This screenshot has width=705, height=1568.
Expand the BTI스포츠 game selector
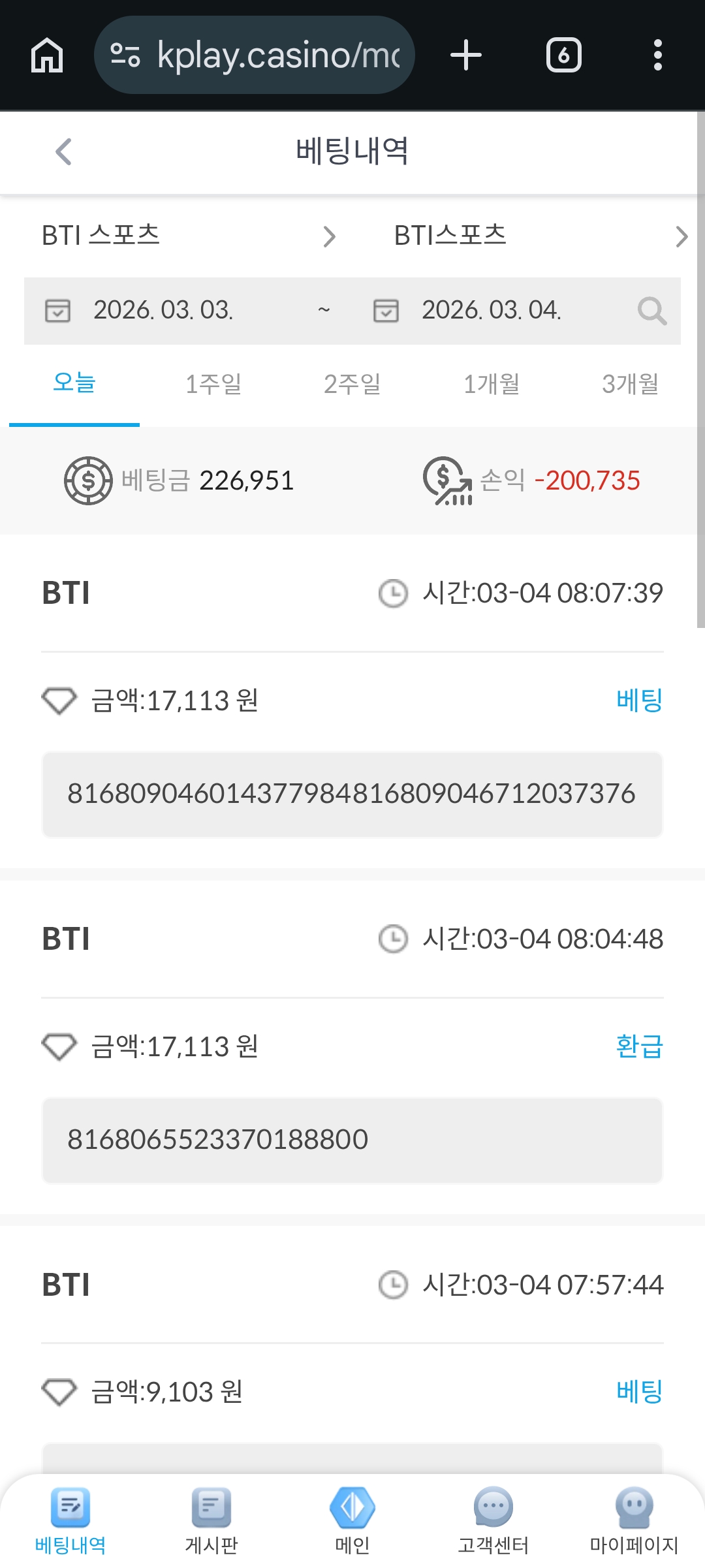540,236
